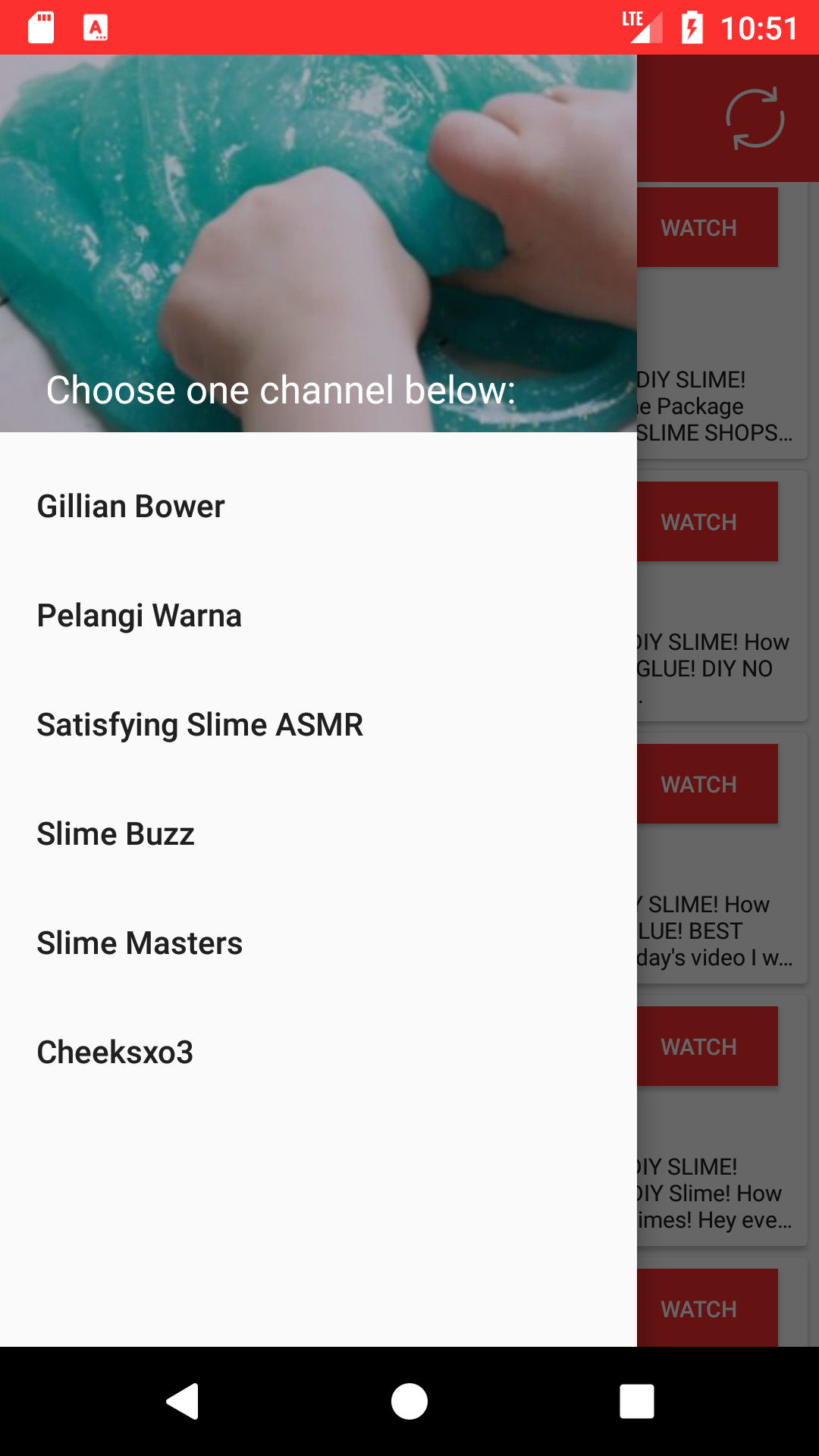Image resolution: width=819 pixels, height=1456 pixels.
Task: Select the Gillian Bower channel
Action: [318, 507]
